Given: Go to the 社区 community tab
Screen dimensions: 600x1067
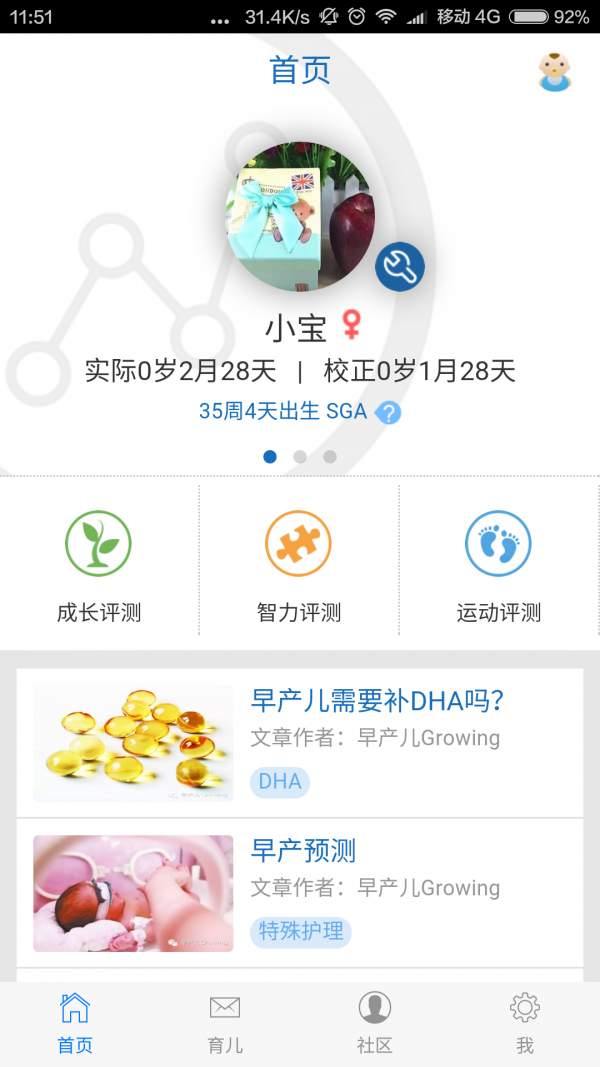Looking at the screenshot, I should pyautogui.click(x=375, y=1024).
